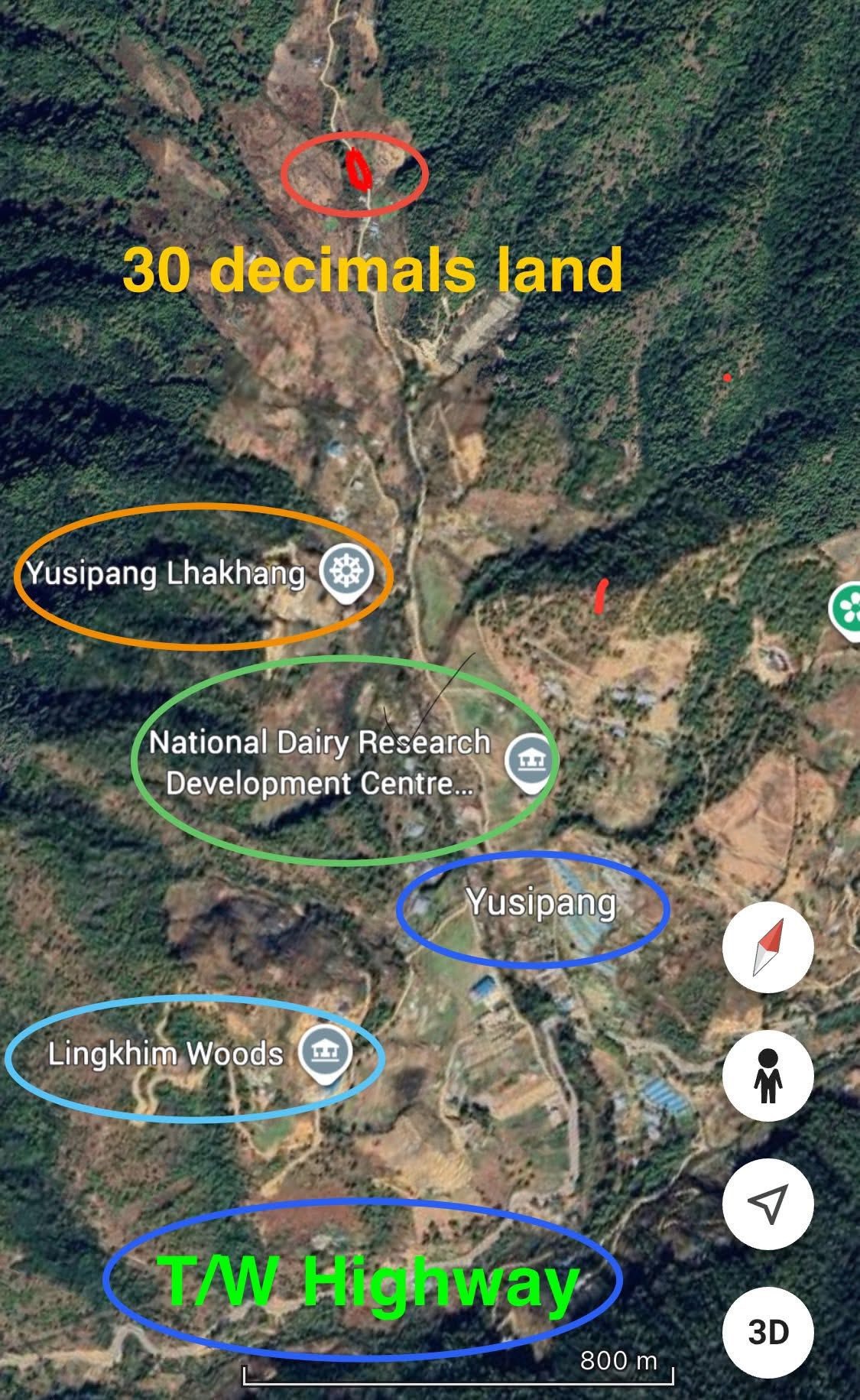This screenshot has width=860, height=1400.
Task: Enable Street View pegman
Action: (x=768, y=1075)
